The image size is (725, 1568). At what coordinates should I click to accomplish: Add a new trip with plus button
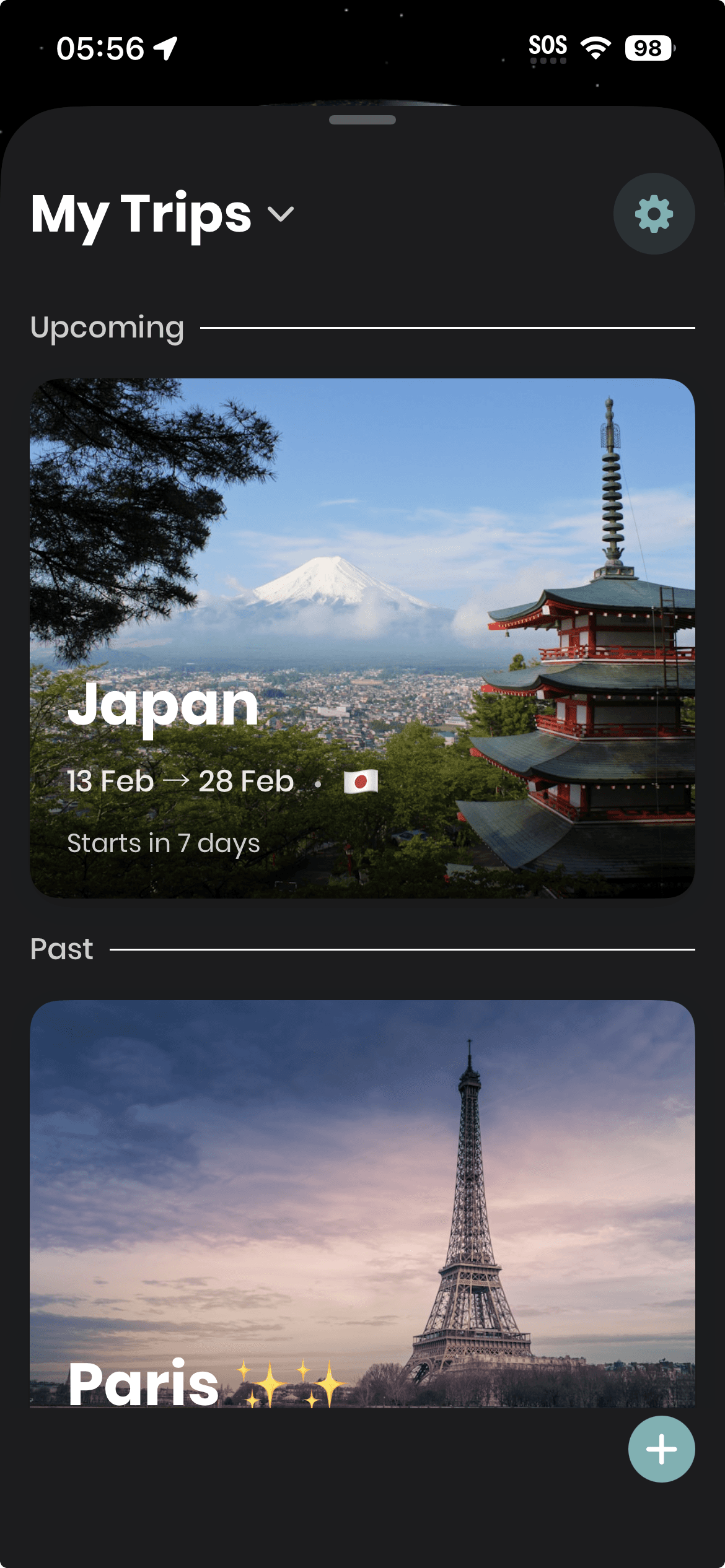coord(661,1449)
